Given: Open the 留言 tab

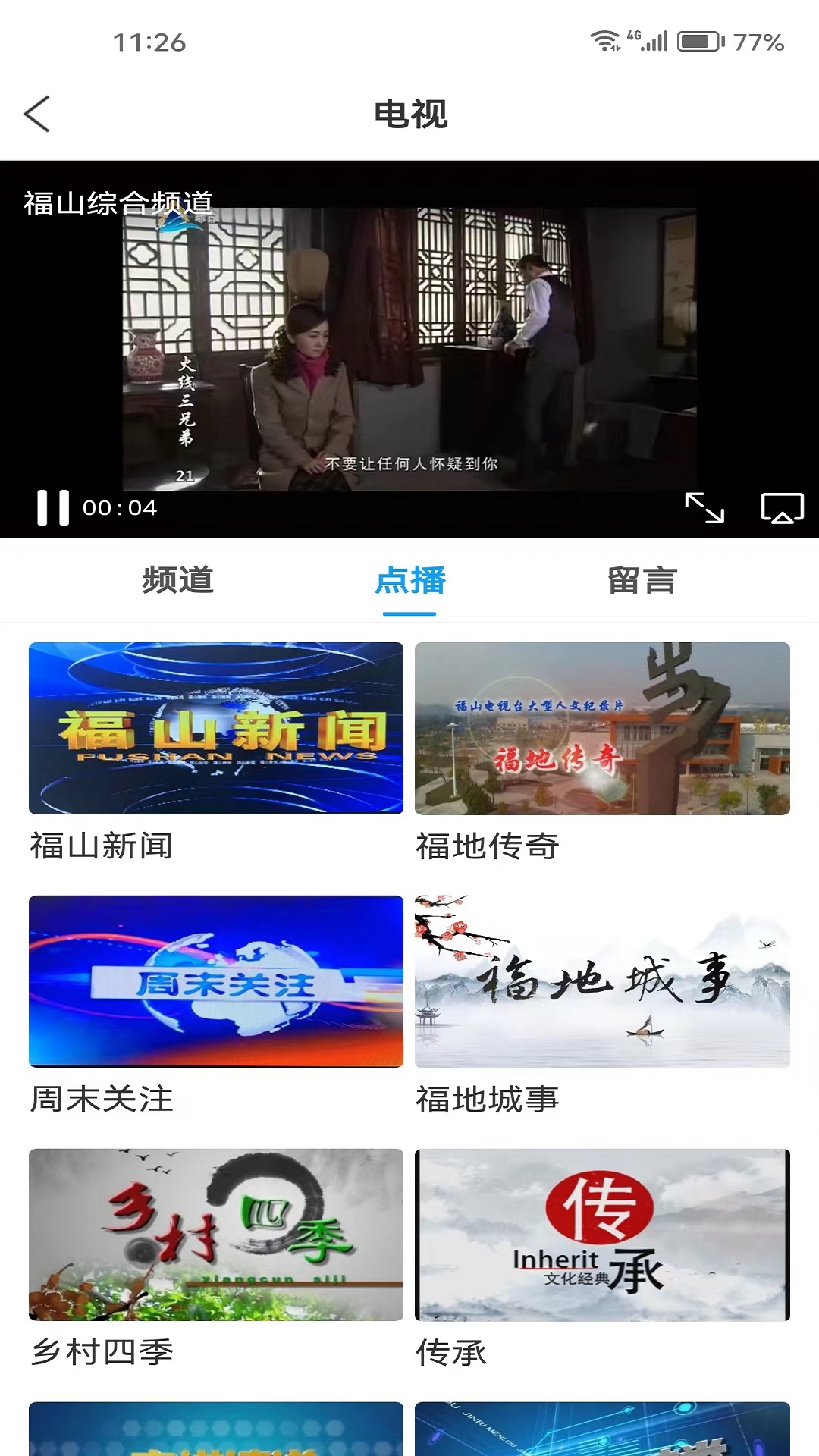Looking at the screenshot, I should pyautogui.click(x=642, y=580).
